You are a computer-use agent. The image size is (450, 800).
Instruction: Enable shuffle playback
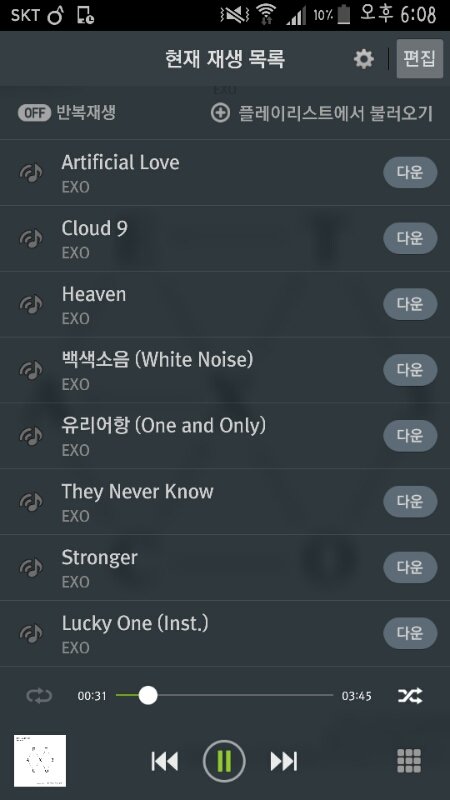[x=410, y=696]
